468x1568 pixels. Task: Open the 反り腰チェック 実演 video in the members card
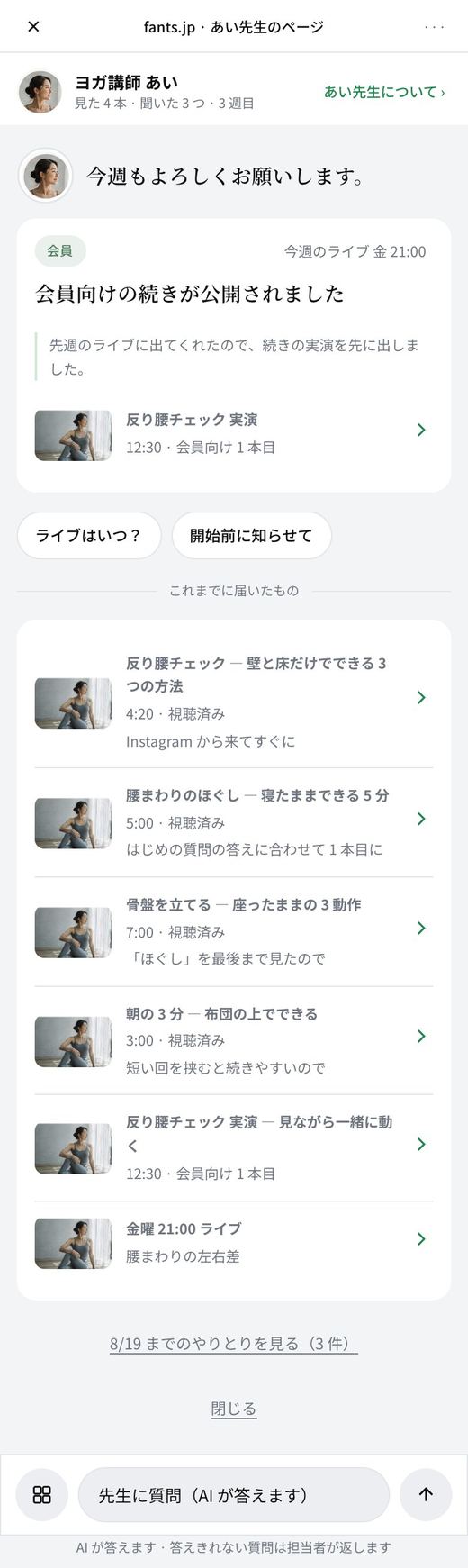coord(234,433)
